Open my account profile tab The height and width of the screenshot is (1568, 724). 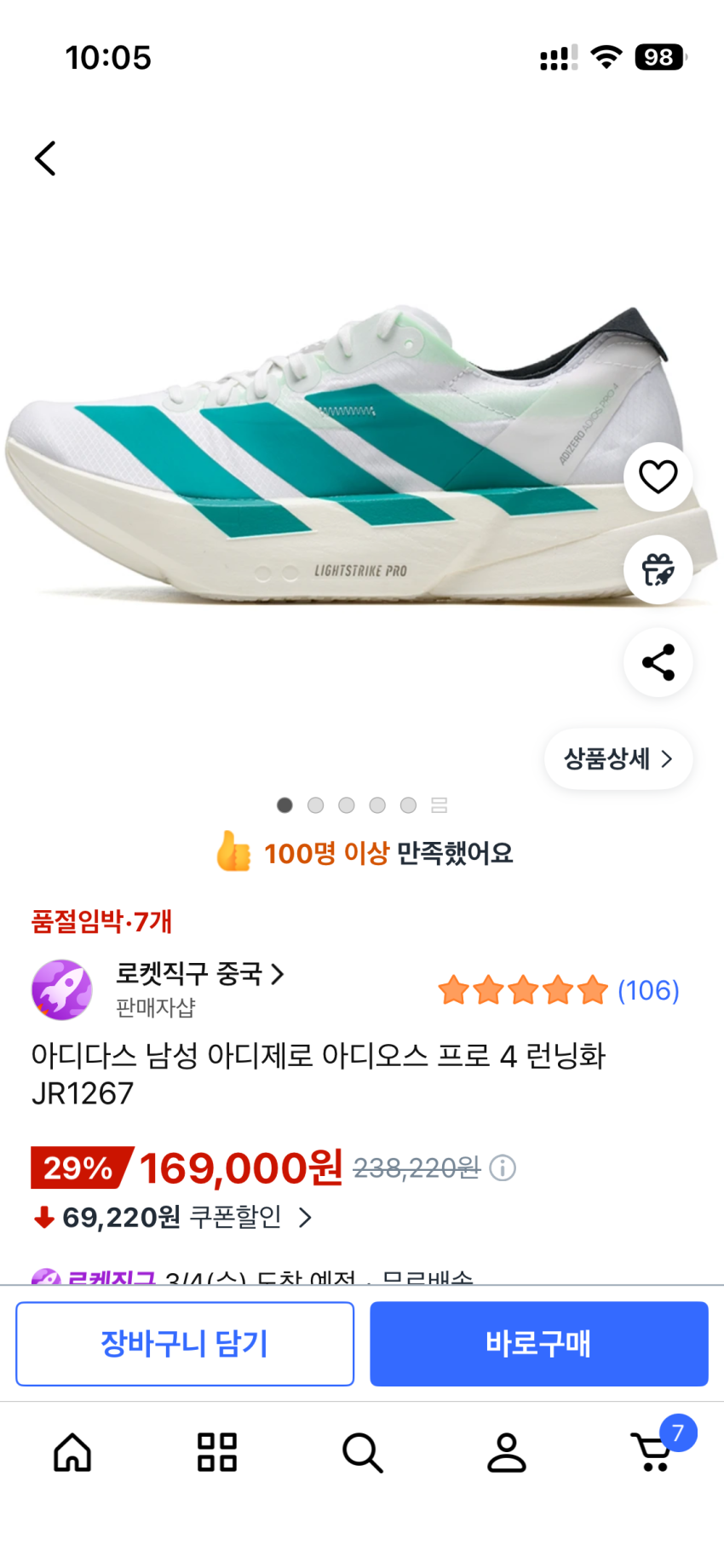(507, 1453)
